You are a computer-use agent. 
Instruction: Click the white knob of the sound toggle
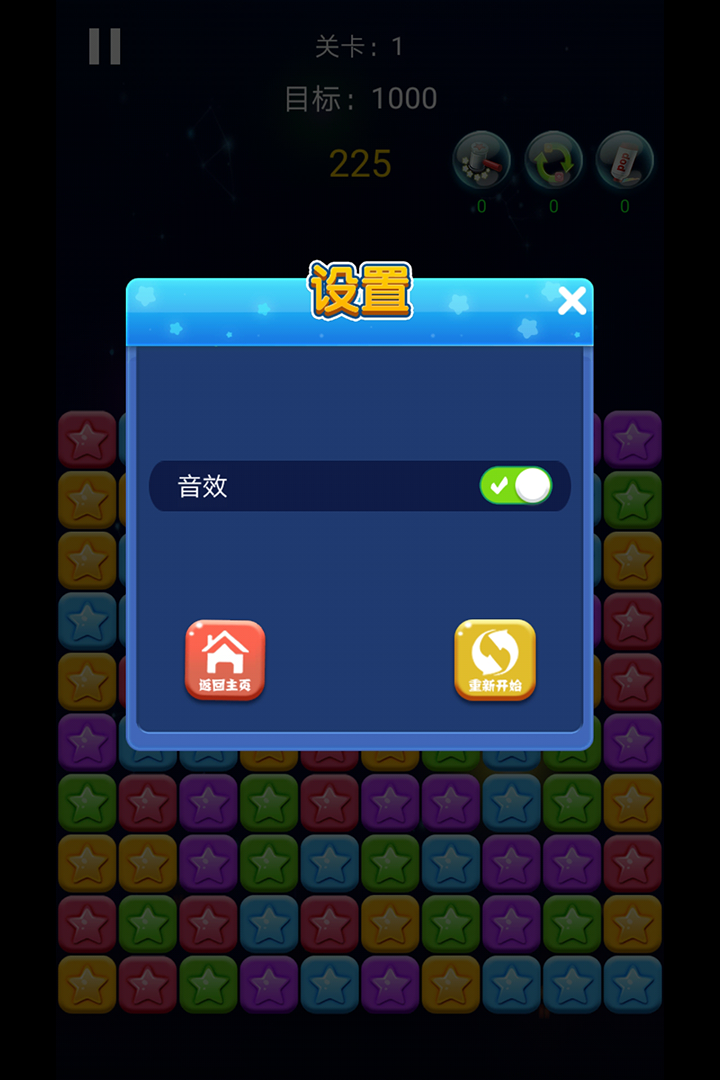click(x=531, y=485)
